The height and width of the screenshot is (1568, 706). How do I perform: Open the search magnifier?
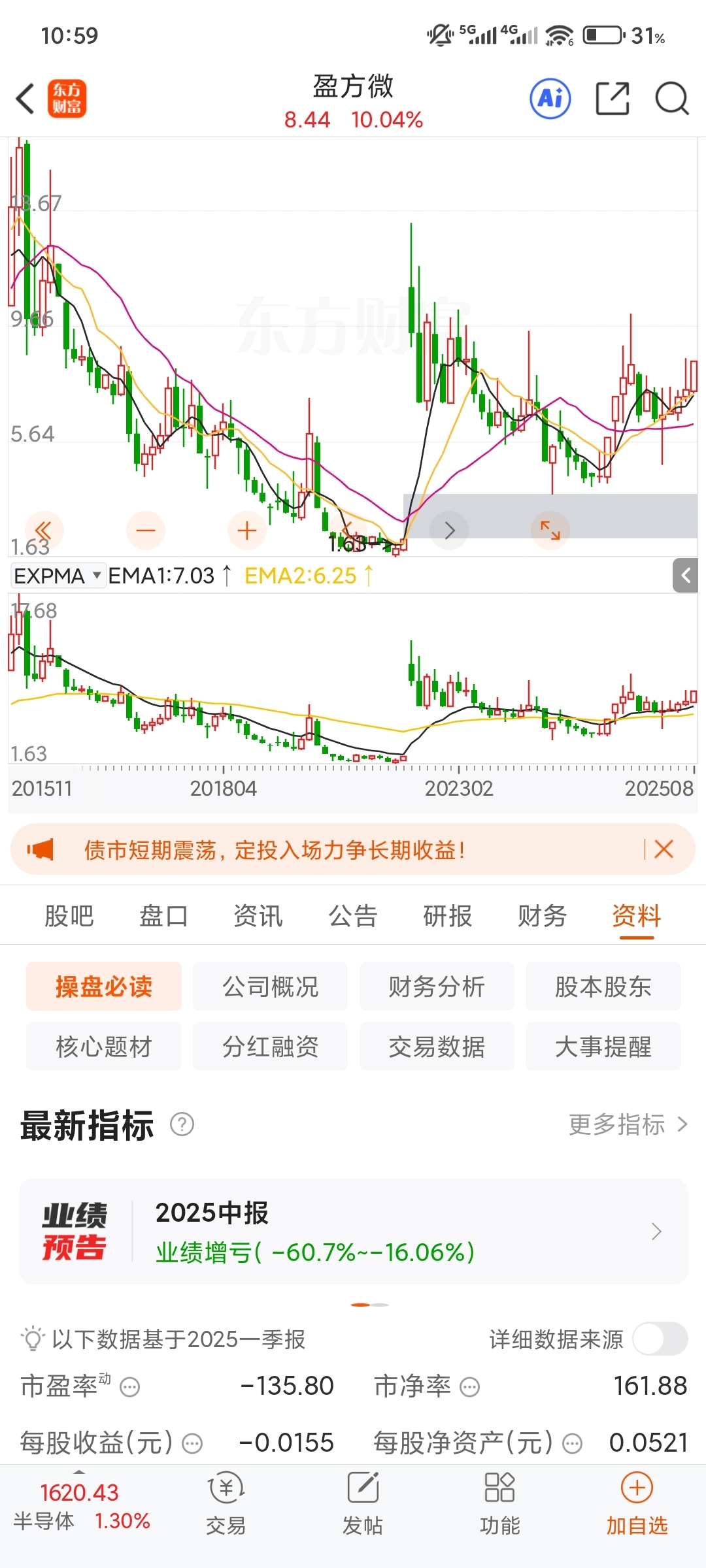point(672,99)
